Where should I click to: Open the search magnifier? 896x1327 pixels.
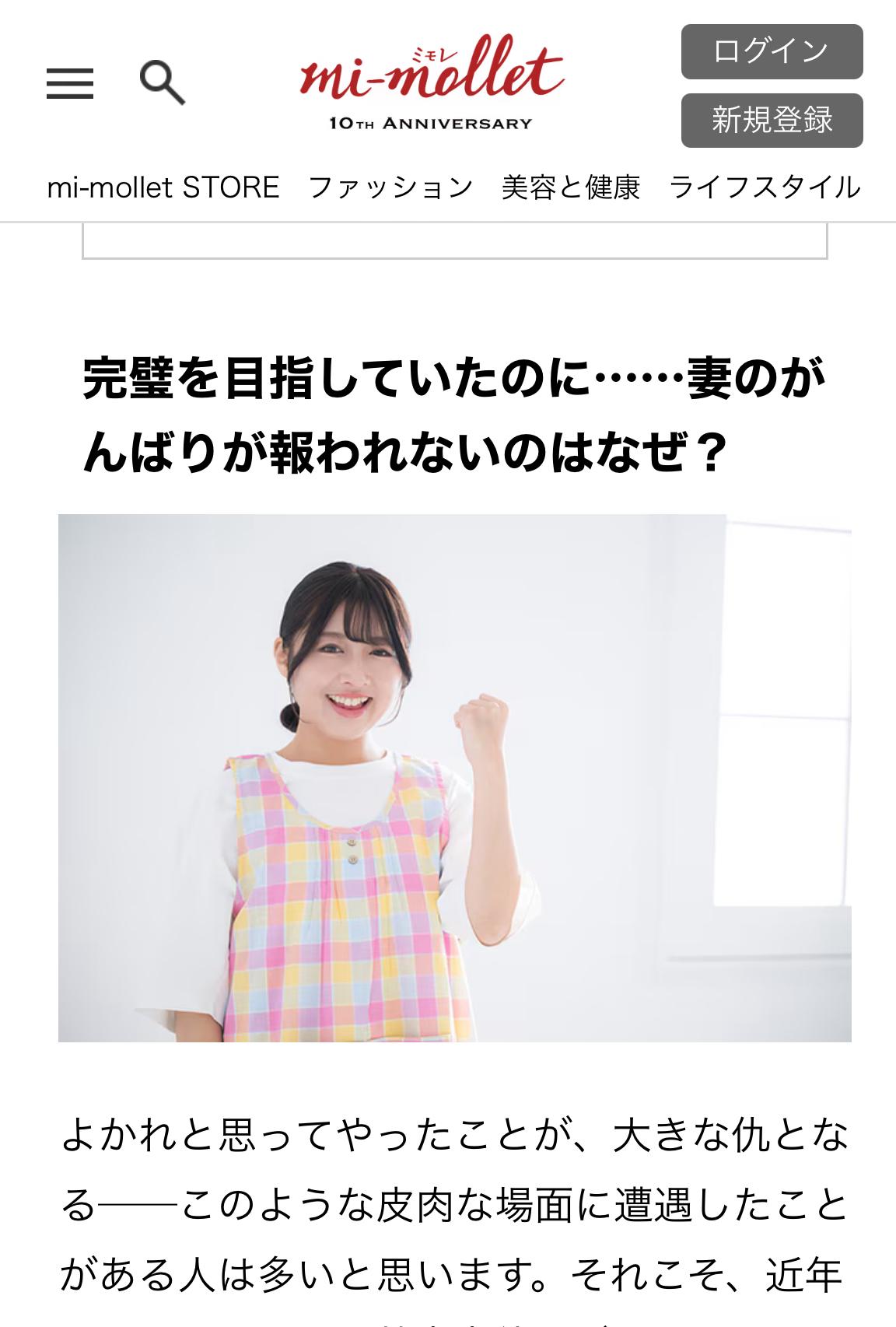click(x=163, y=83)
